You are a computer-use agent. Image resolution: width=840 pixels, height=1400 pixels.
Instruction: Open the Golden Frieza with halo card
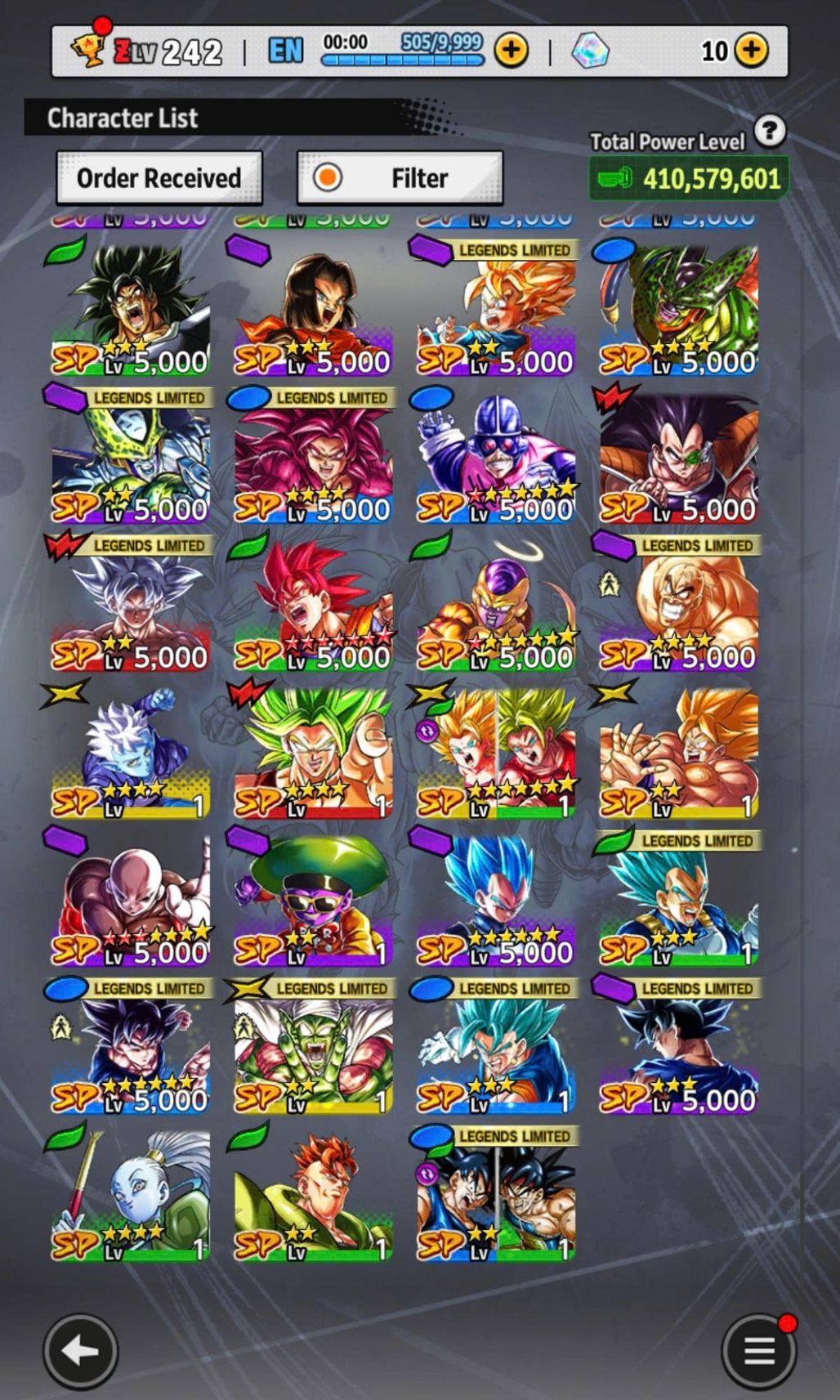[496, 604]
